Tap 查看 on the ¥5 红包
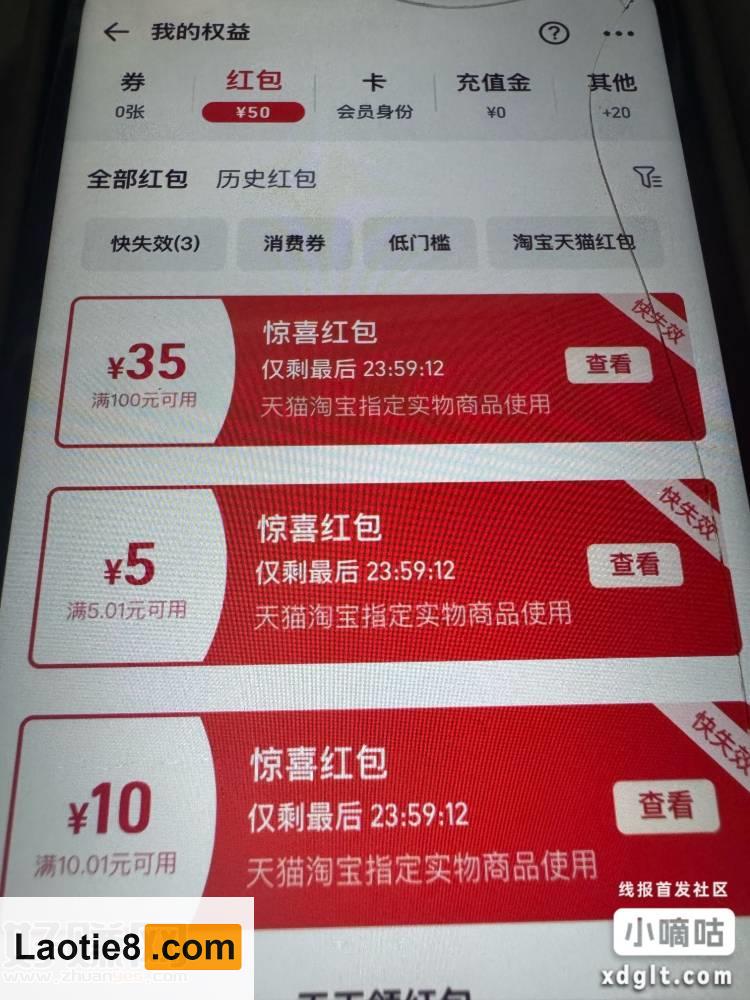 [x=635, y=565]
